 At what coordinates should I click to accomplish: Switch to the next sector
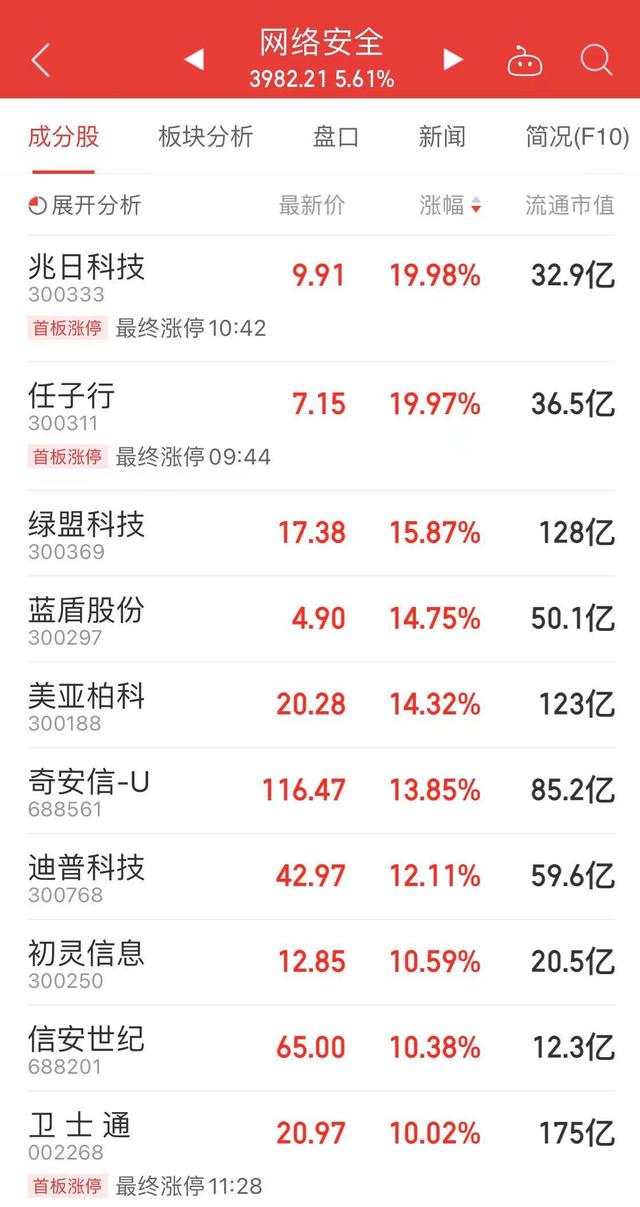[453, 60]
